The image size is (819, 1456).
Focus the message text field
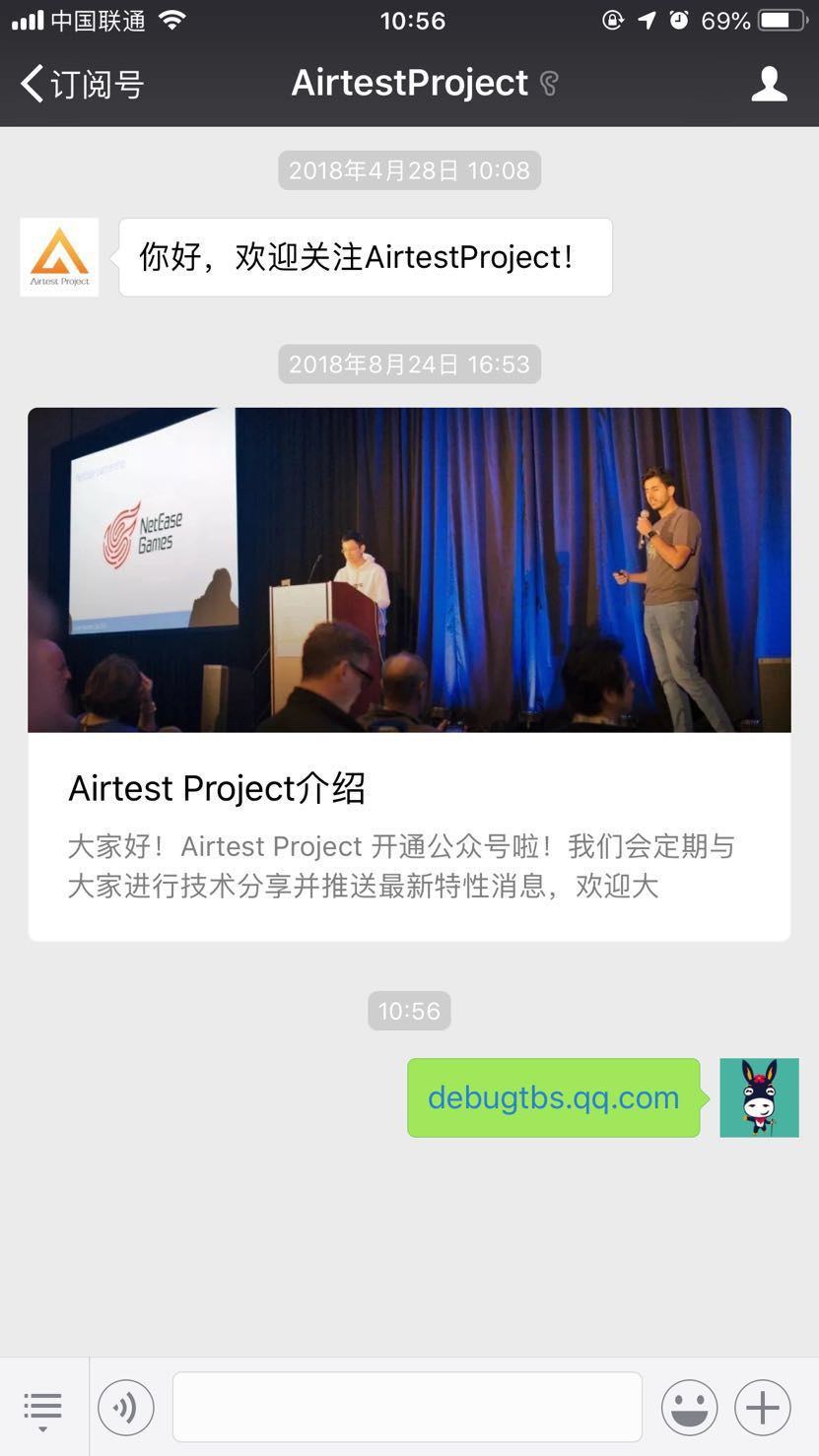407,1407
